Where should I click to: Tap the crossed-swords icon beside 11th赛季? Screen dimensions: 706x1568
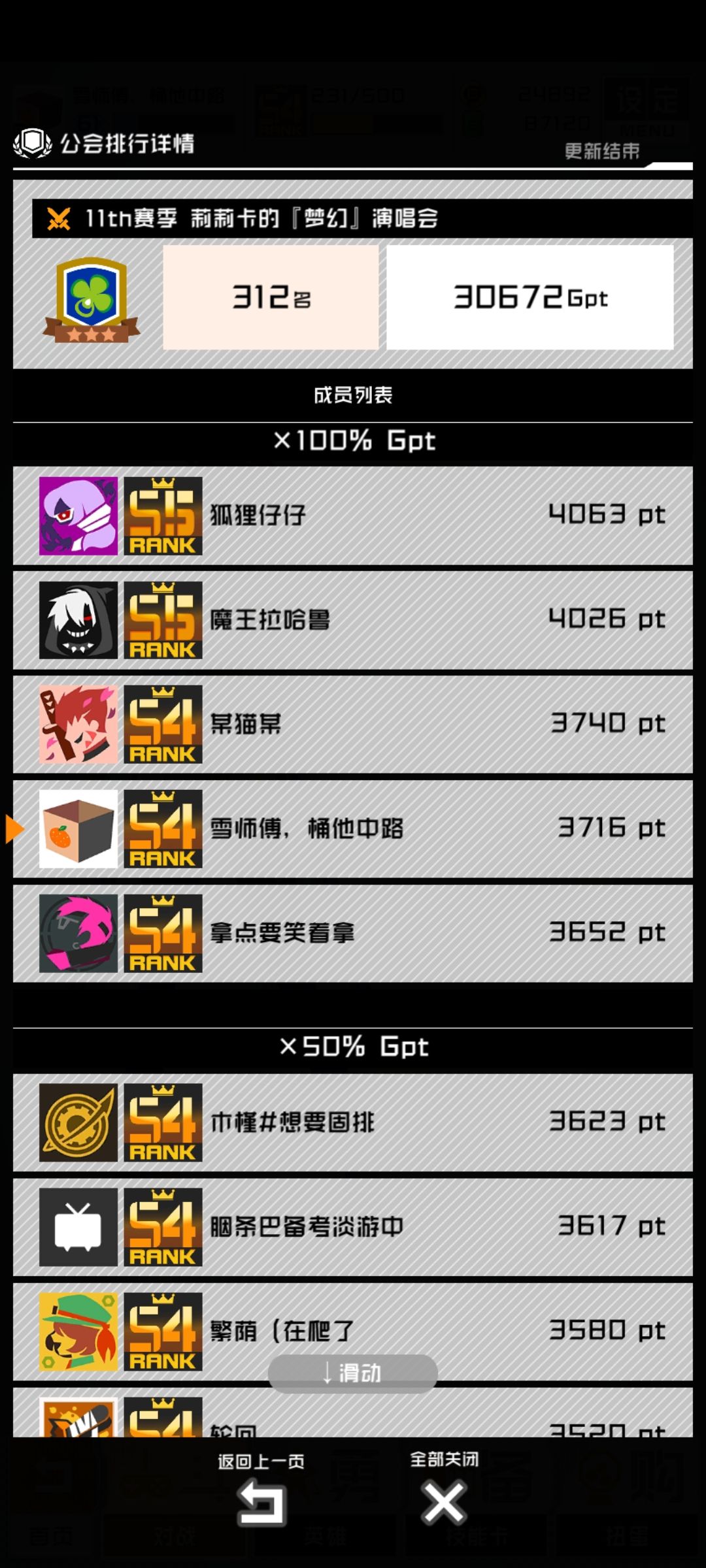(x=58, y=218)
